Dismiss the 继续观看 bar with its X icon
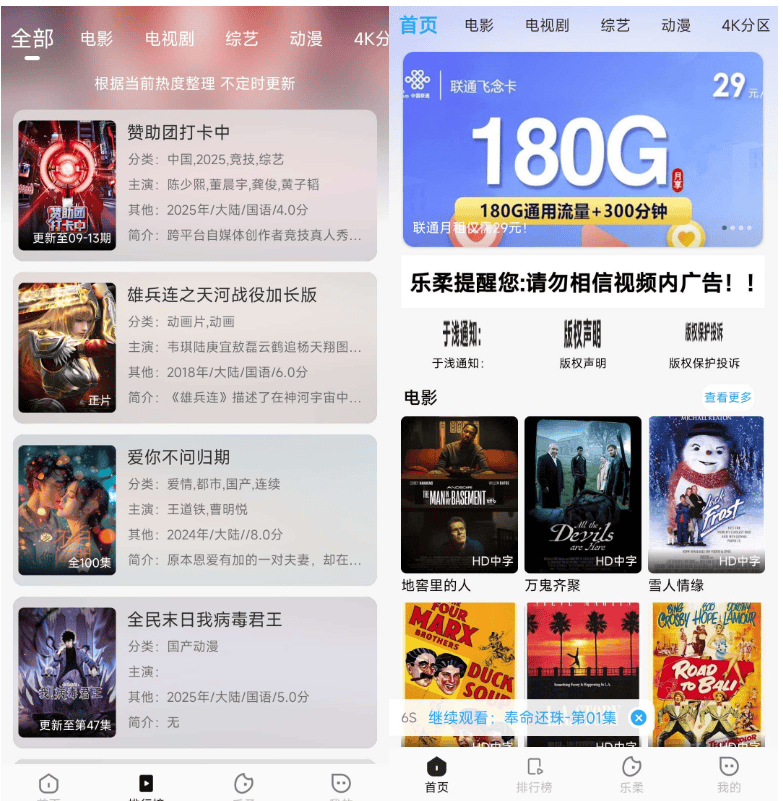 coord(637,718)
